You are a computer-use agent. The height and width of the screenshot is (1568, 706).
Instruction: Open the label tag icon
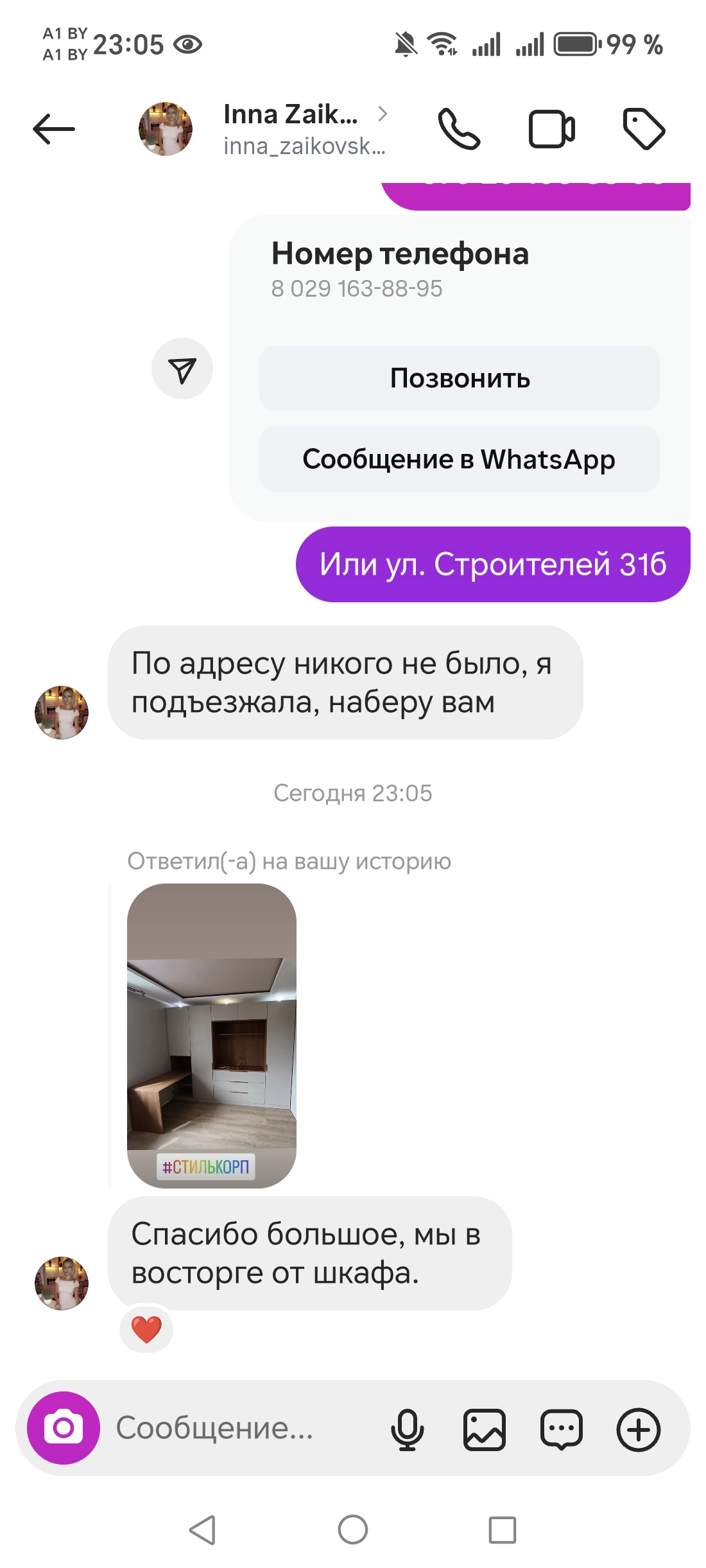[x=644, y=129]
